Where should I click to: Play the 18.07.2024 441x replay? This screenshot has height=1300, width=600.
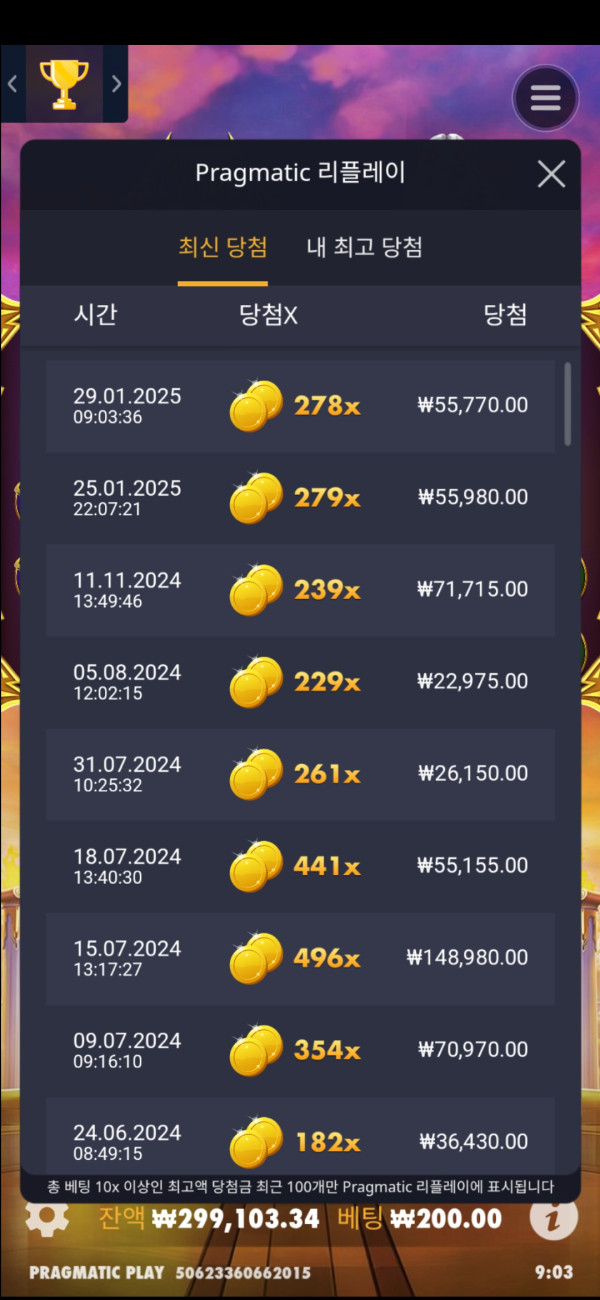pos(300,866)
